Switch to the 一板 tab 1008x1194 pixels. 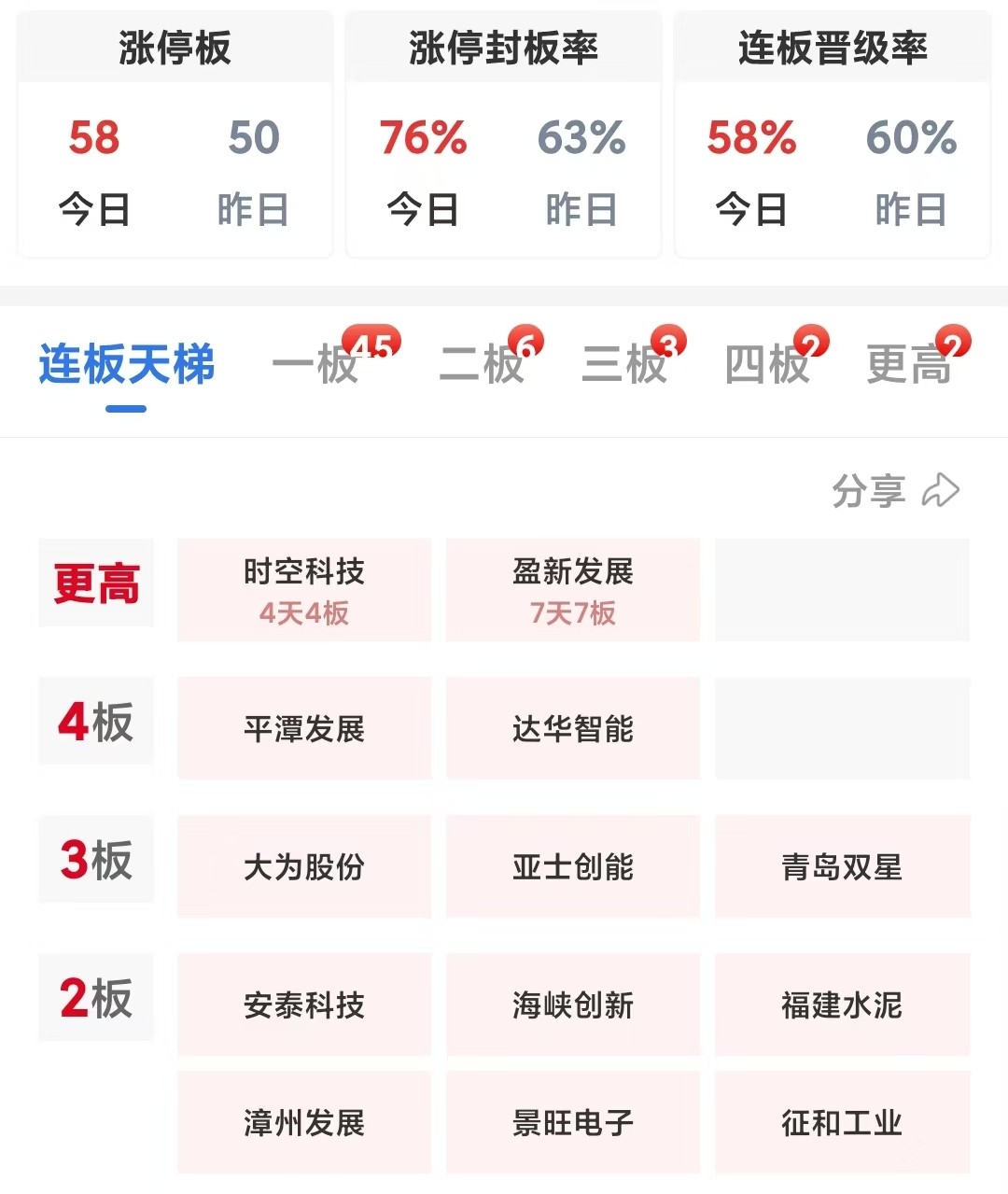pyautogui.click(x=317, y=364)
